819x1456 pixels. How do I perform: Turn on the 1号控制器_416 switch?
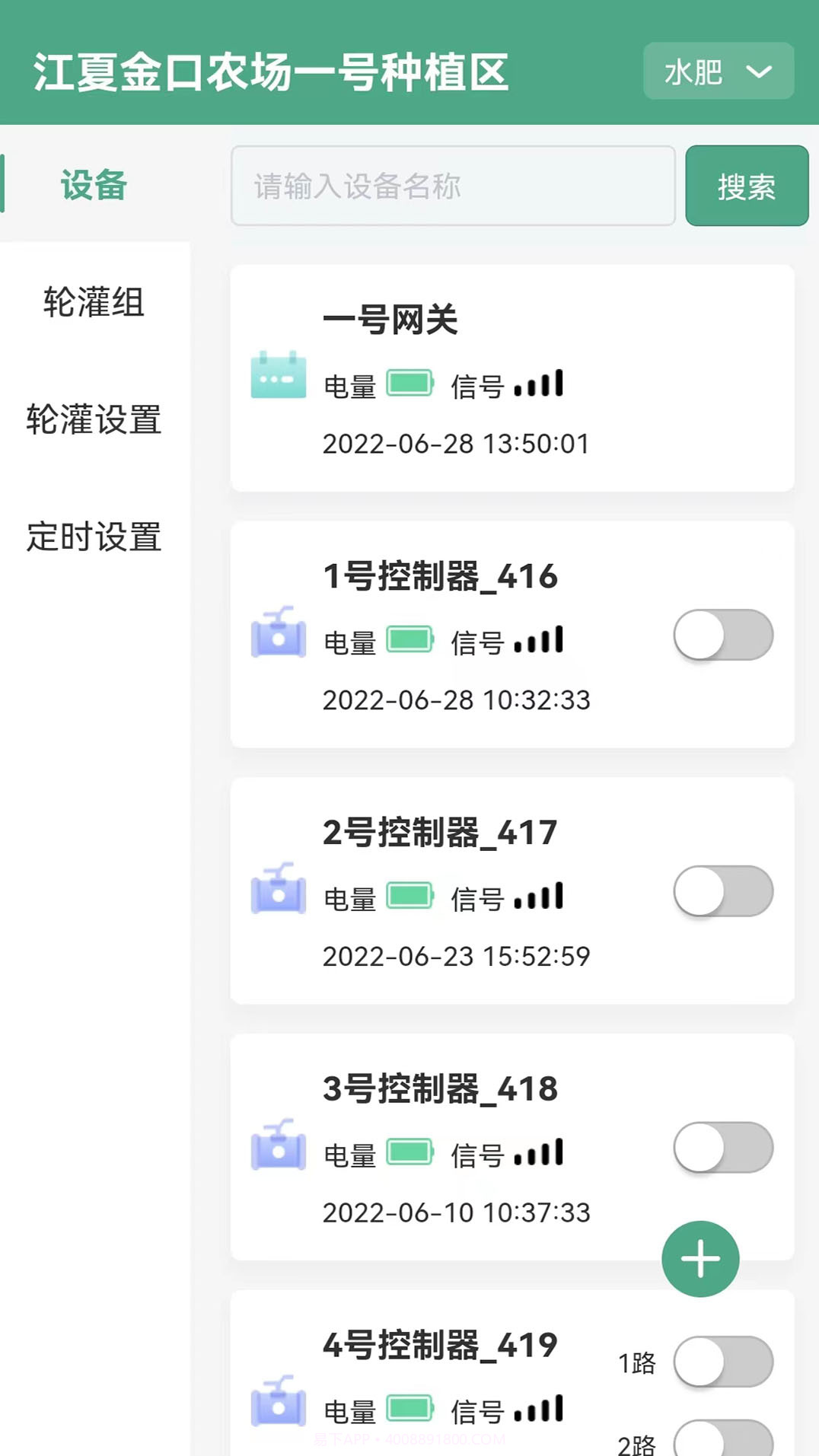[722, 636]
